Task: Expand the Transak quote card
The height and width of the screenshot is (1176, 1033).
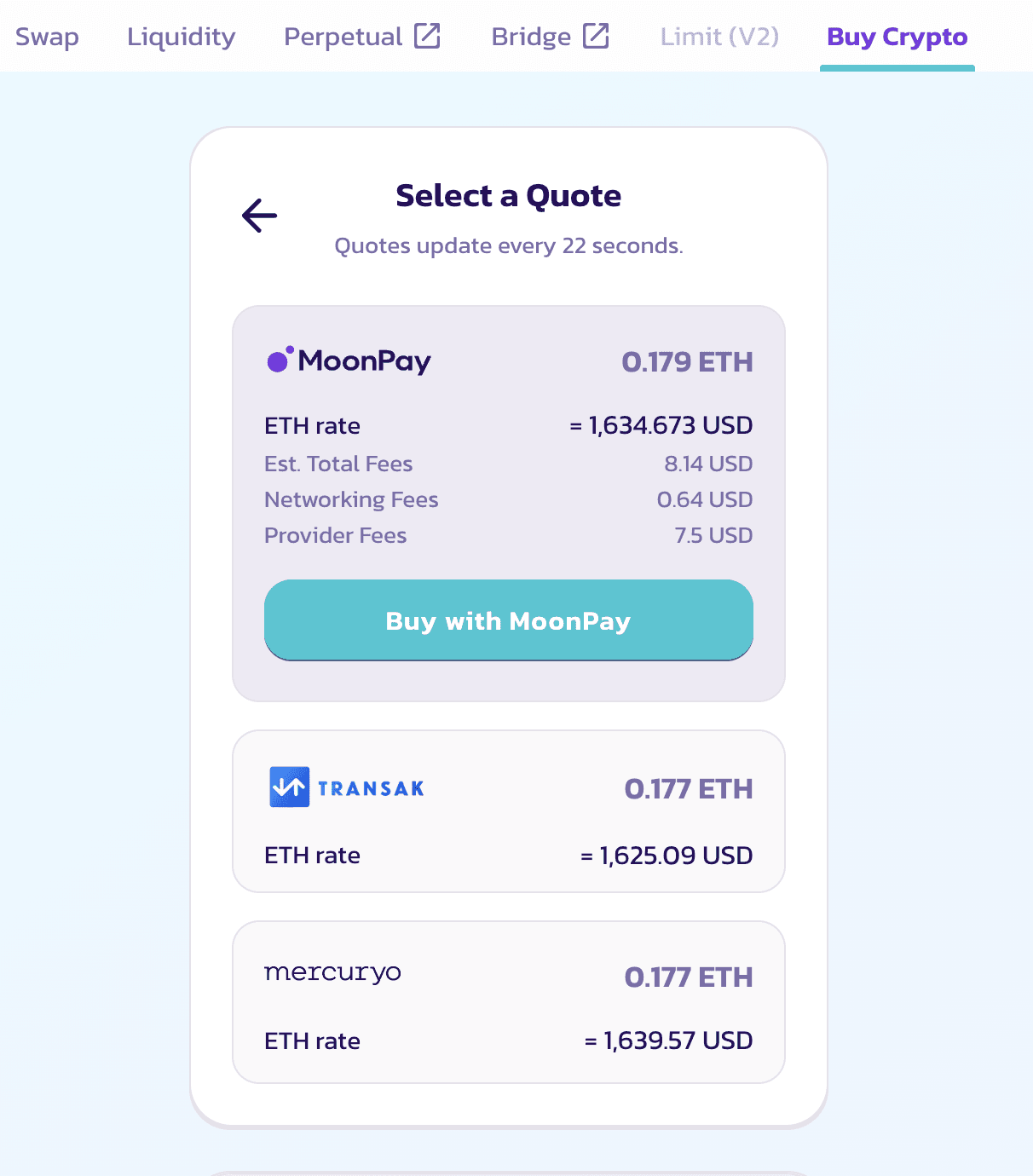Action: pyautogui.click(x=508, y=810)
